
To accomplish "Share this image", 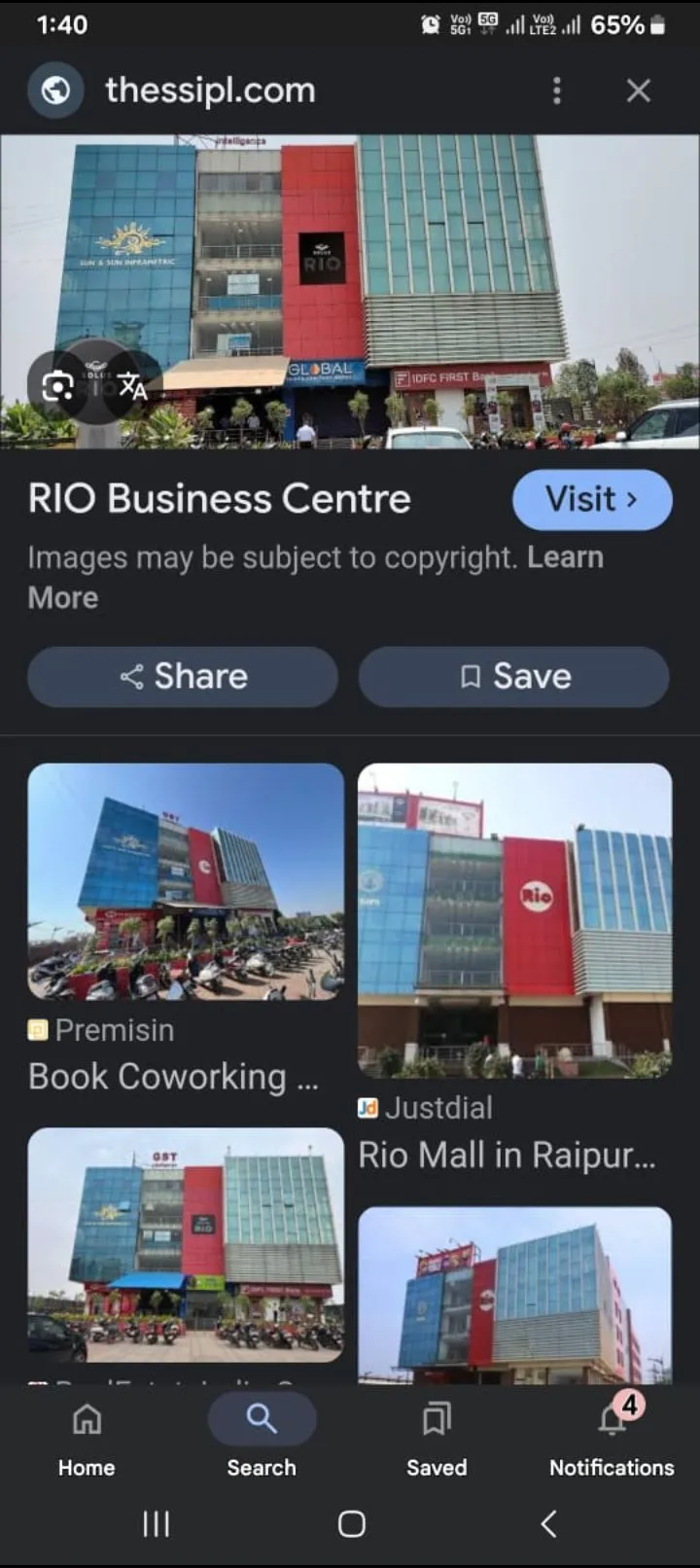I will point(183,676).
